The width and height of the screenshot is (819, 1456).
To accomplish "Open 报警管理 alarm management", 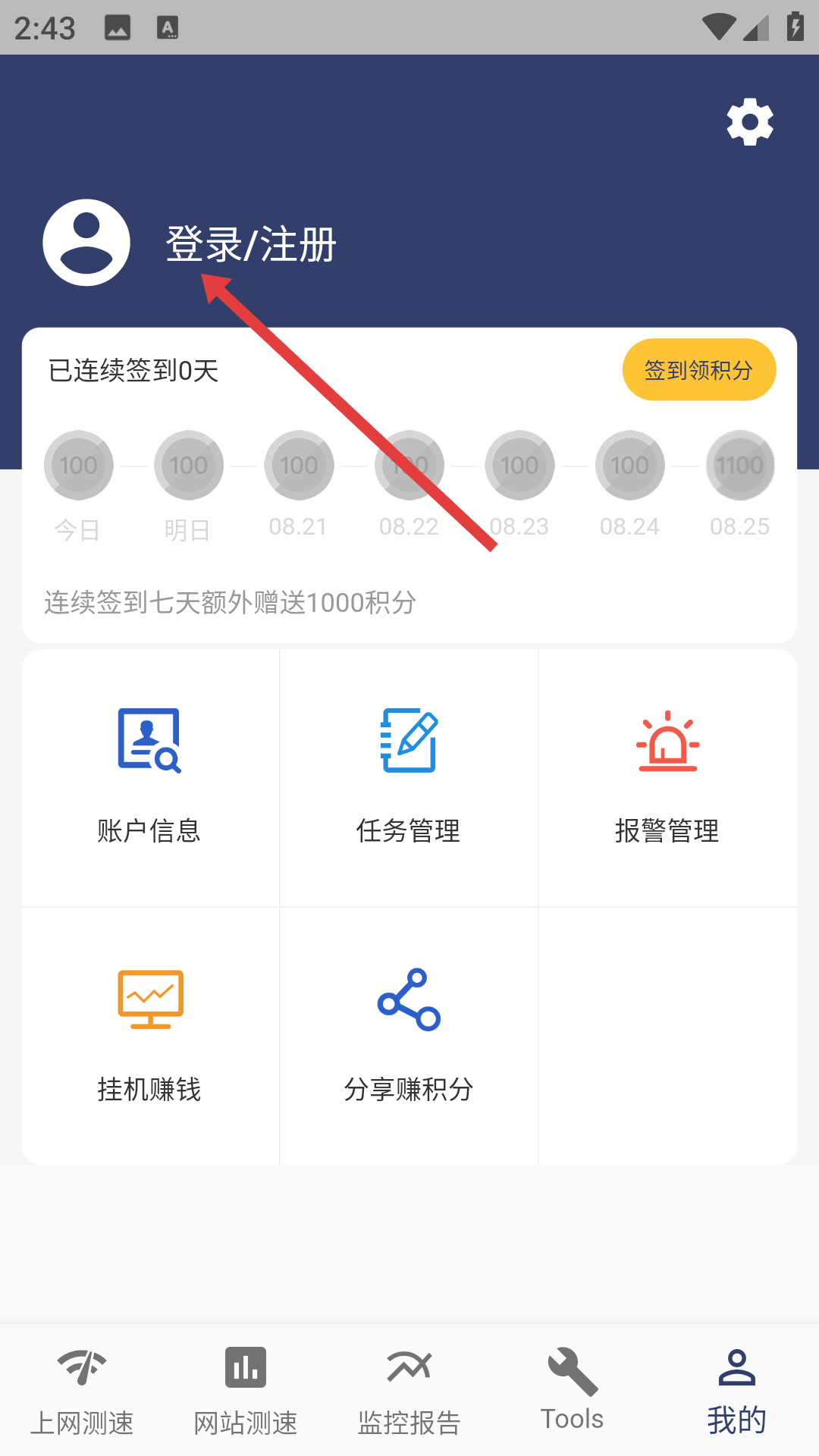I will (x=667, y=777).
